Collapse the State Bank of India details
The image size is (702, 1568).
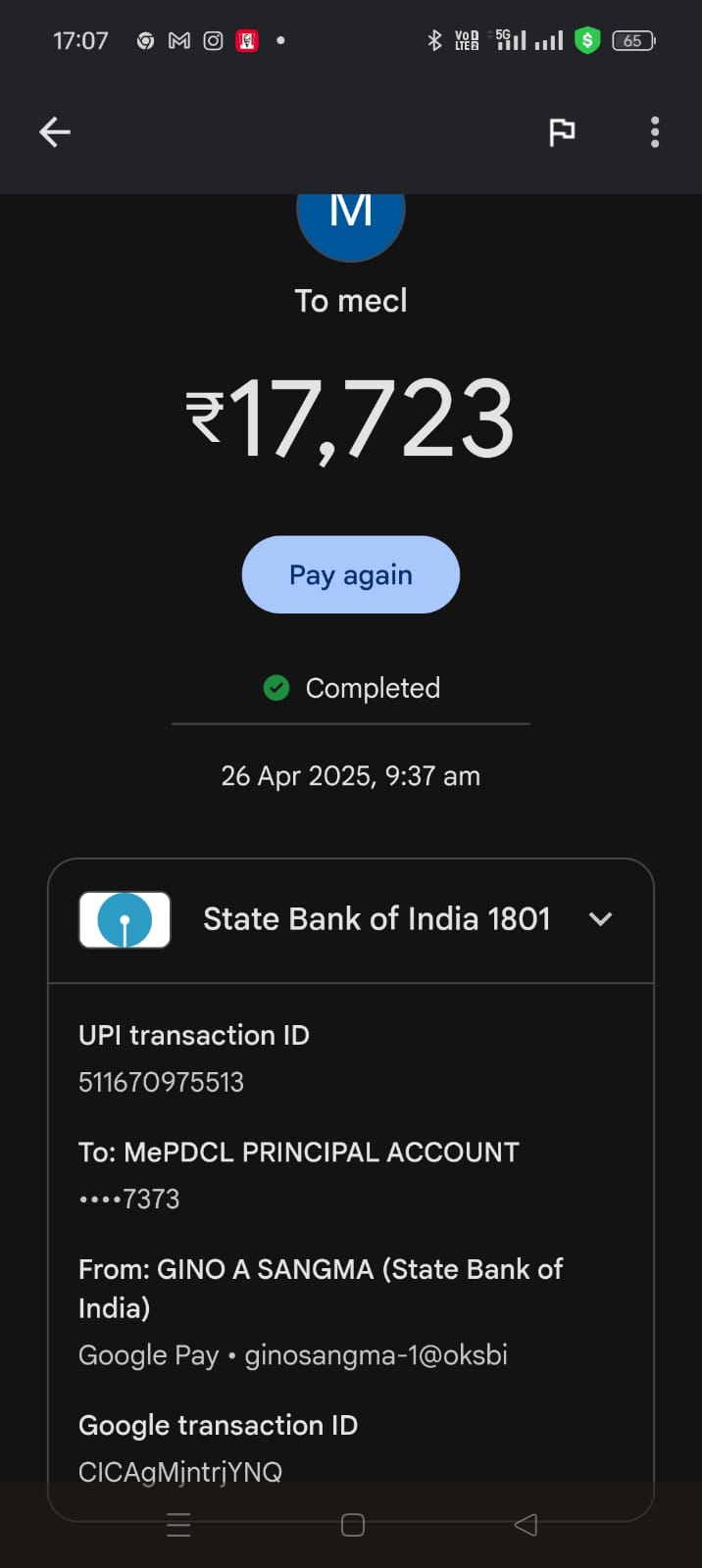600,919
